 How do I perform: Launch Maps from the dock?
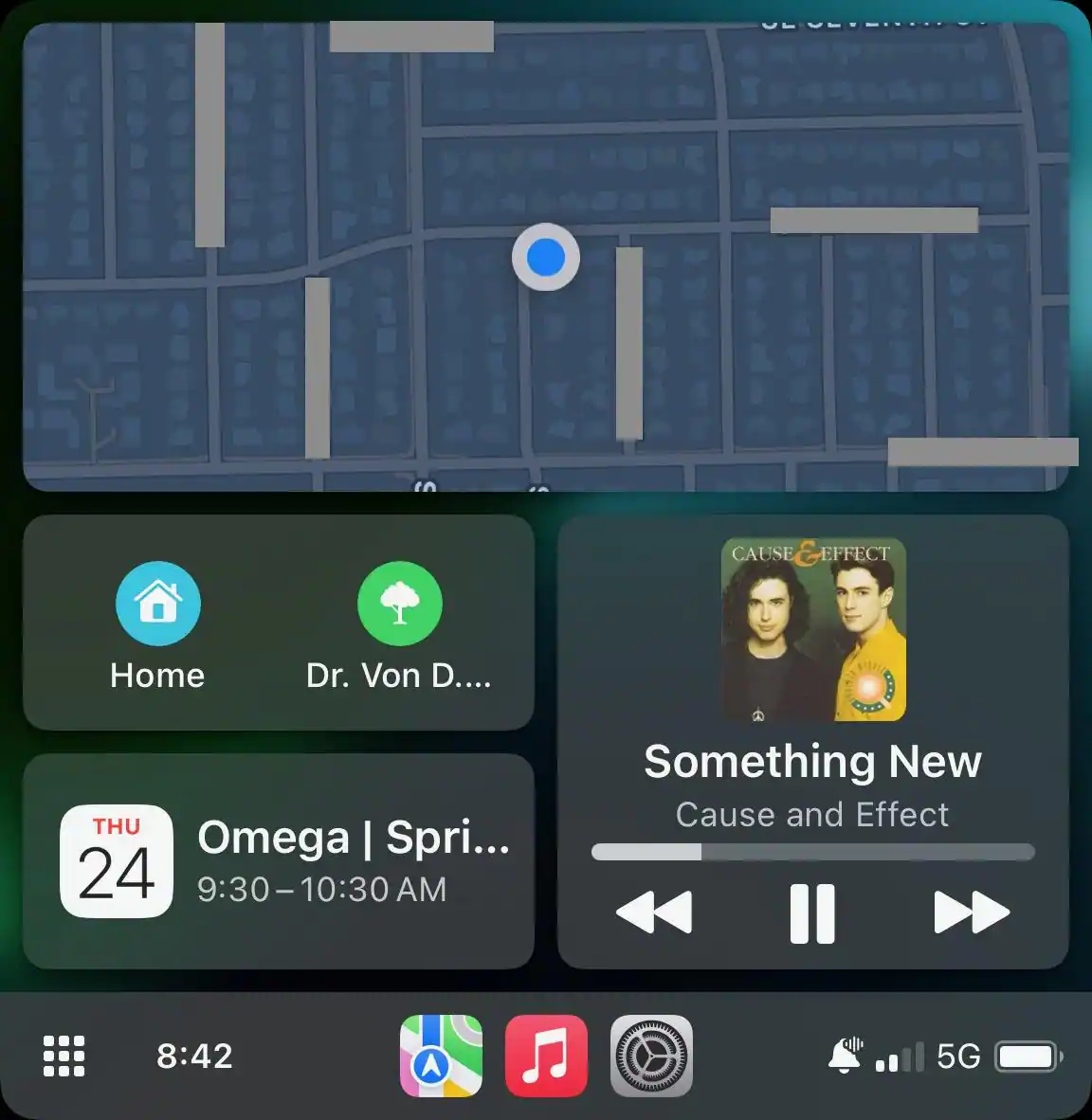pyautogui.click(x=441, y=1056)
